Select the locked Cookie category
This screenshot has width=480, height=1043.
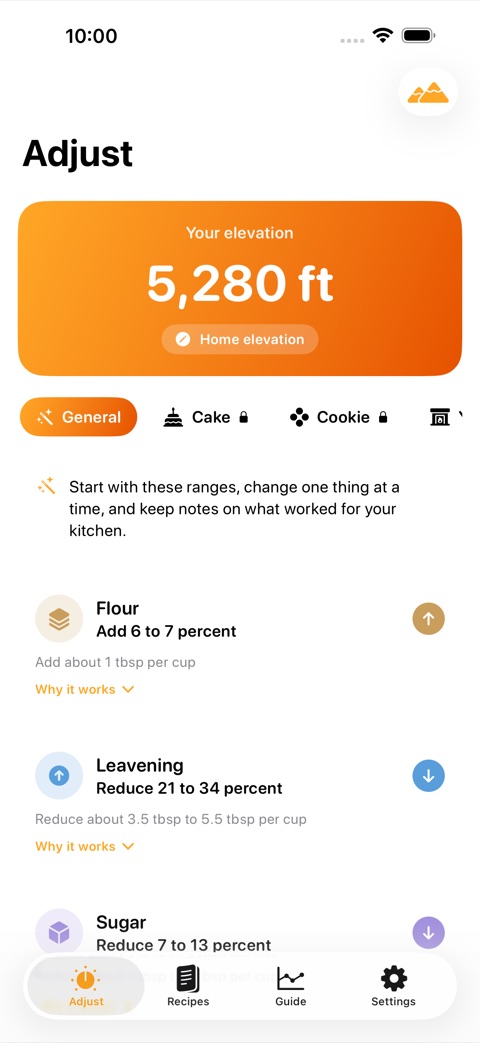pyautogui.click(x=339, y=417)
